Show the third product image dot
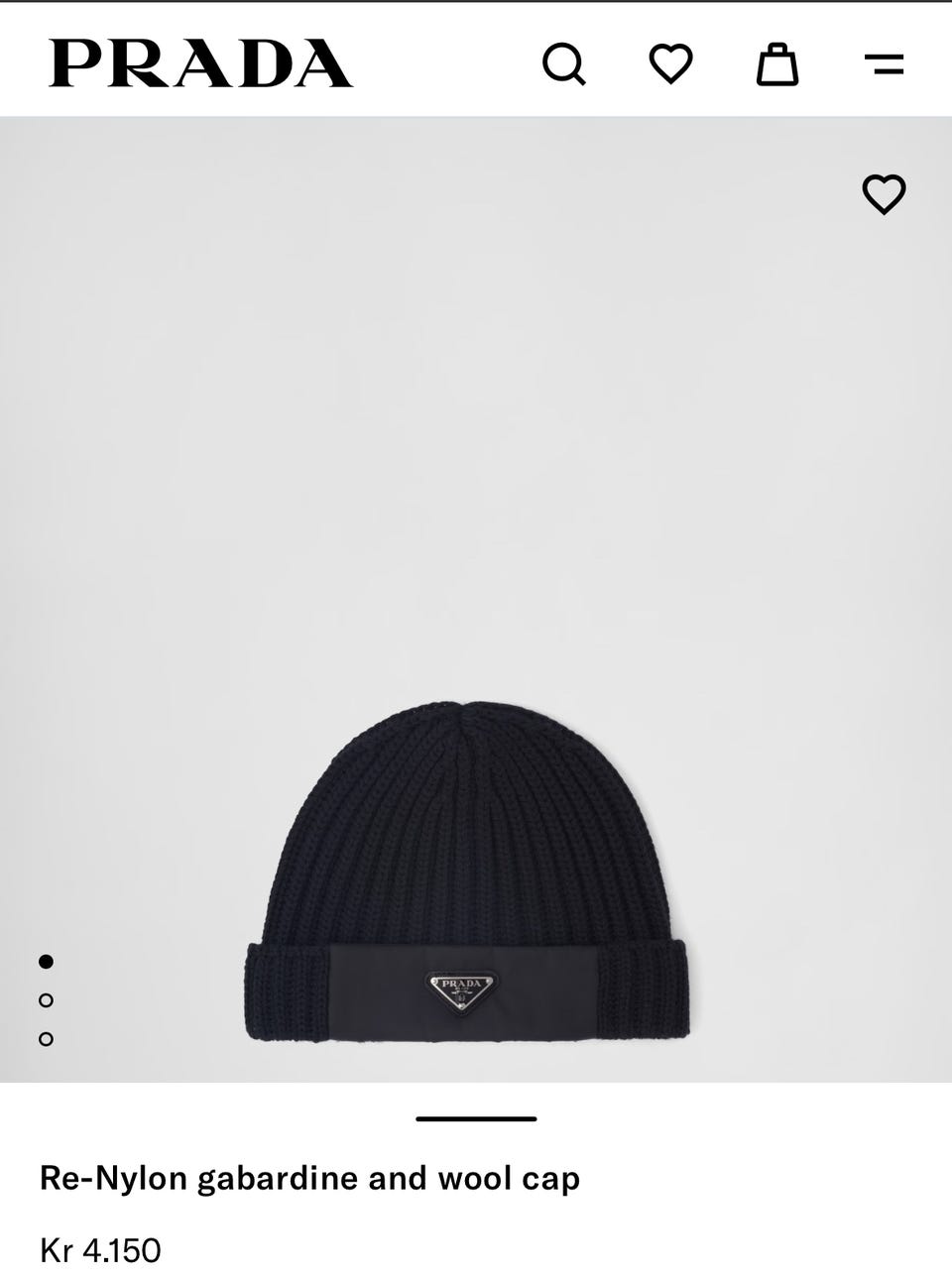The width and height of the screenshot is (952, 1279). click(46, 1039)
